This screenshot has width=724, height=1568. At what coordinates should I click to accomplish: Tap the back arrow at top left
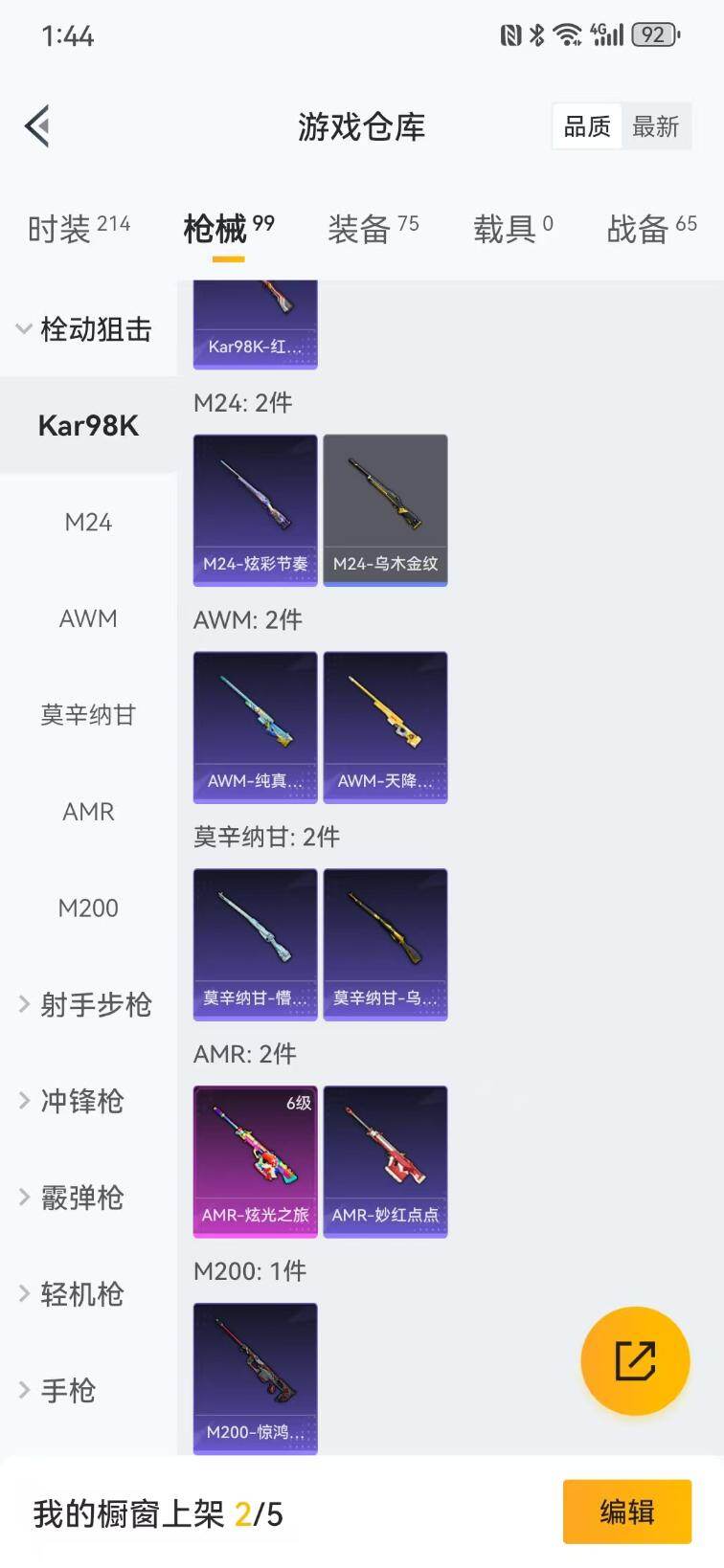click(36, 125)
